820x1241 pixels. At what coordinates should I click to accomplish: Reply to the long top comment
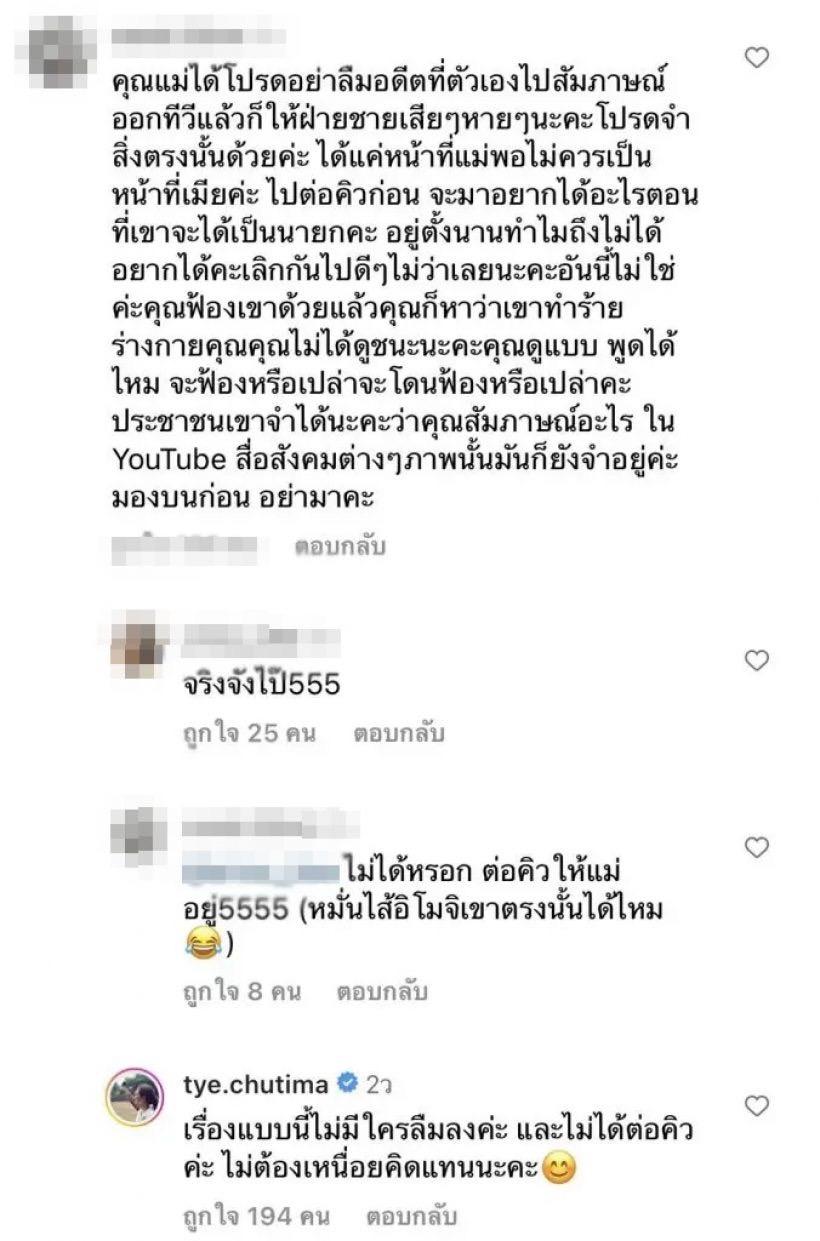pyautogui.click(x=340, y=549)
